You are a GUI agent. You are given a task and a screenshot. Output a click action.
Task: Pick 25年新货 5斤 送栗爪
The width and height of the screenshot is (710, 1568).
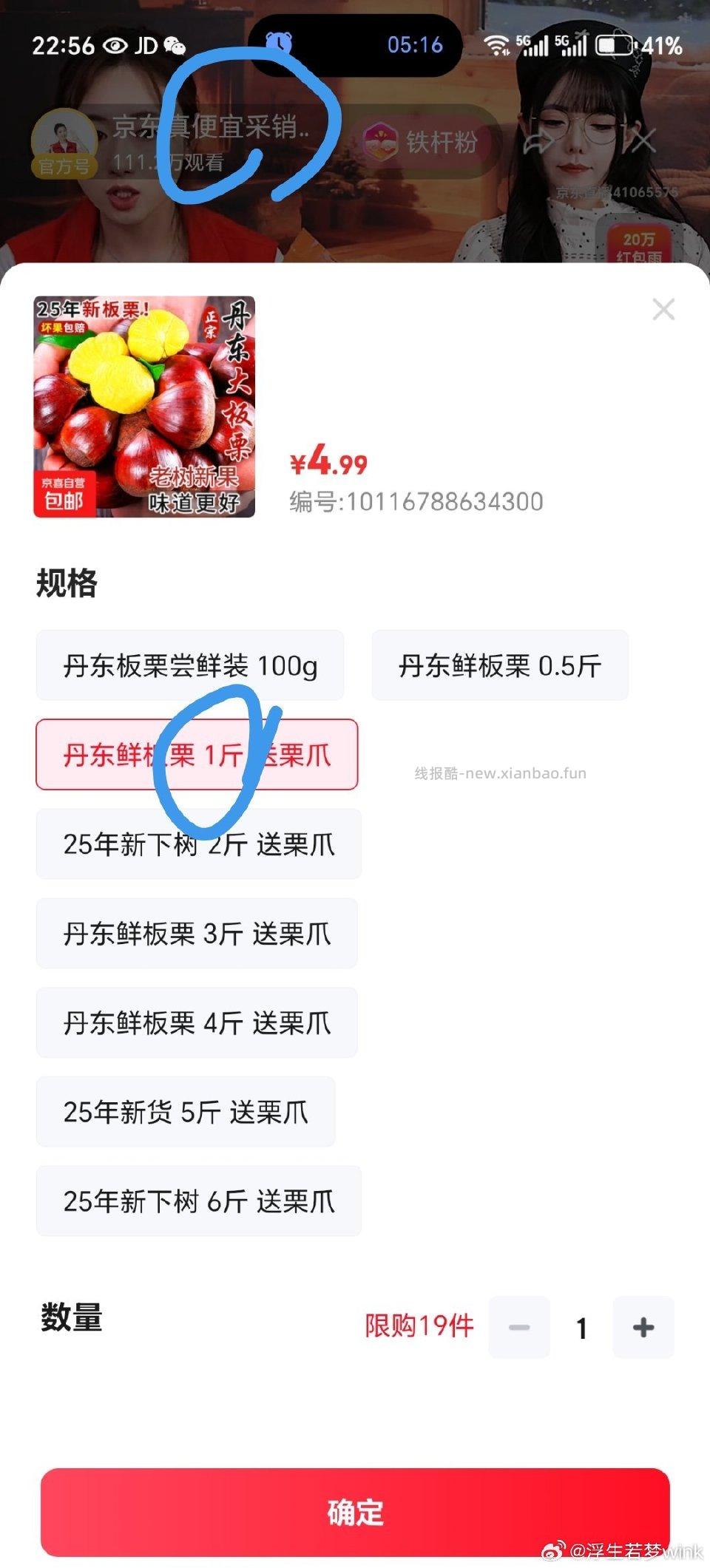pos(186,1112)
